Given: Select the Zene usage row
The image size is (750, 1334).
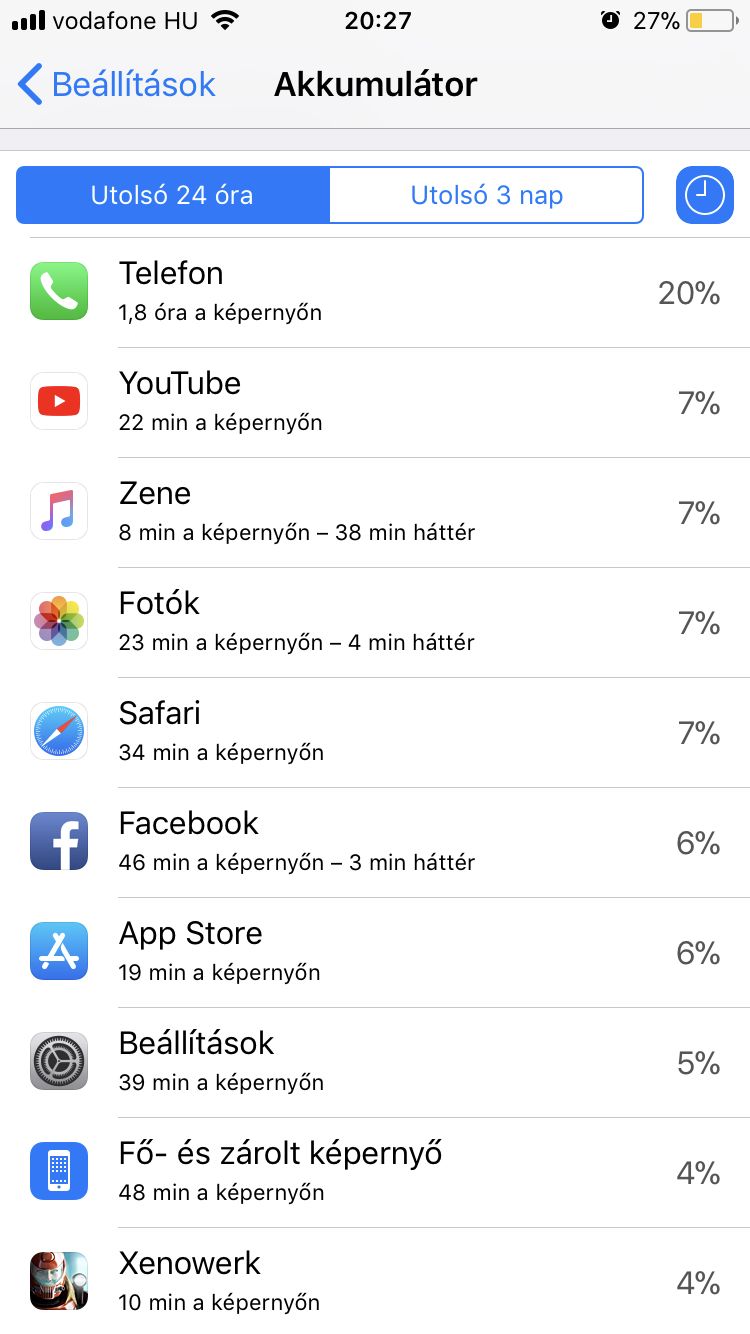Looking at the screenshot, I should [375, 513].
